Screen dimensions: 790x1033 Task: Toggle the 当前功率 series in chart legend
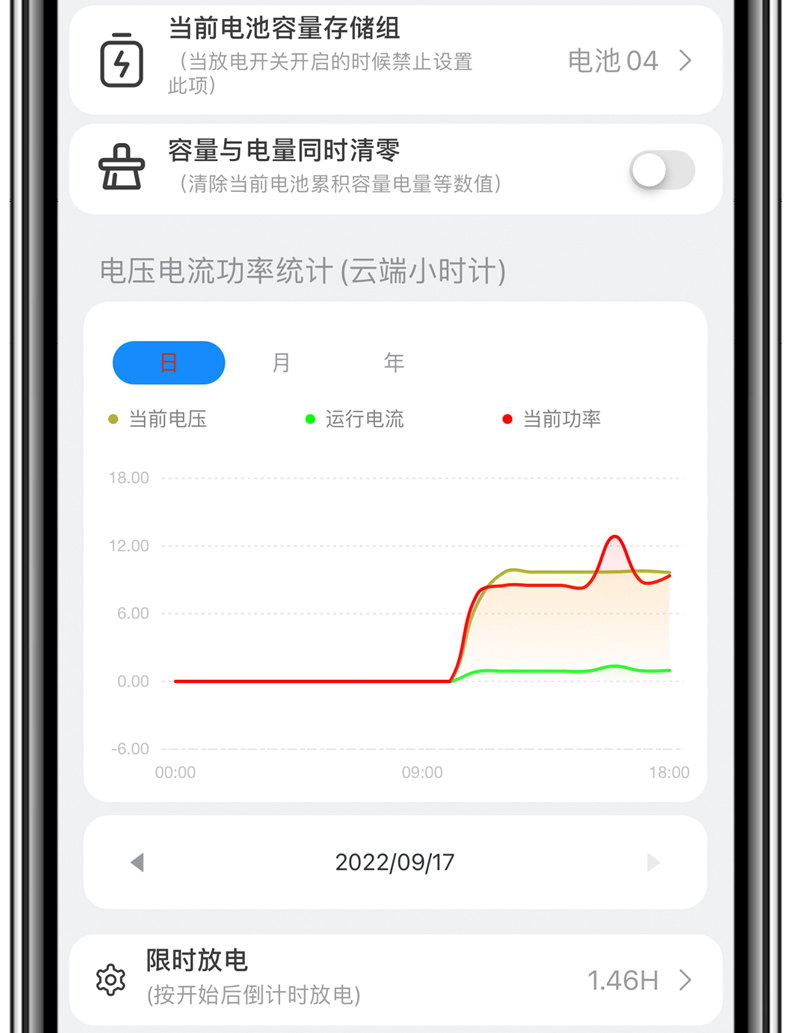pyautogui.click(x=552, y=419)
